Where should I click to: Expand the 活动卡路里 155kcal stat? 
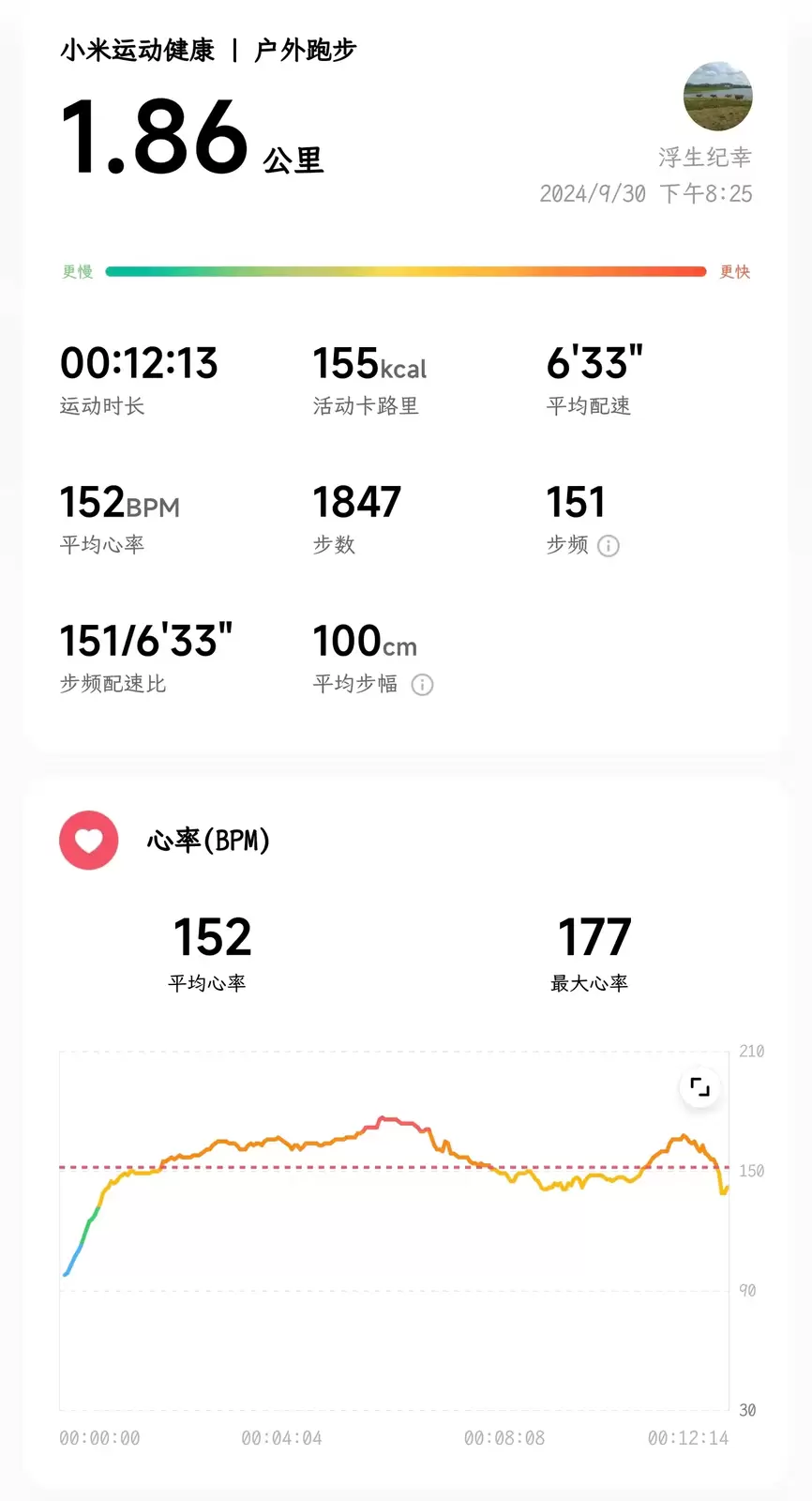369,367
